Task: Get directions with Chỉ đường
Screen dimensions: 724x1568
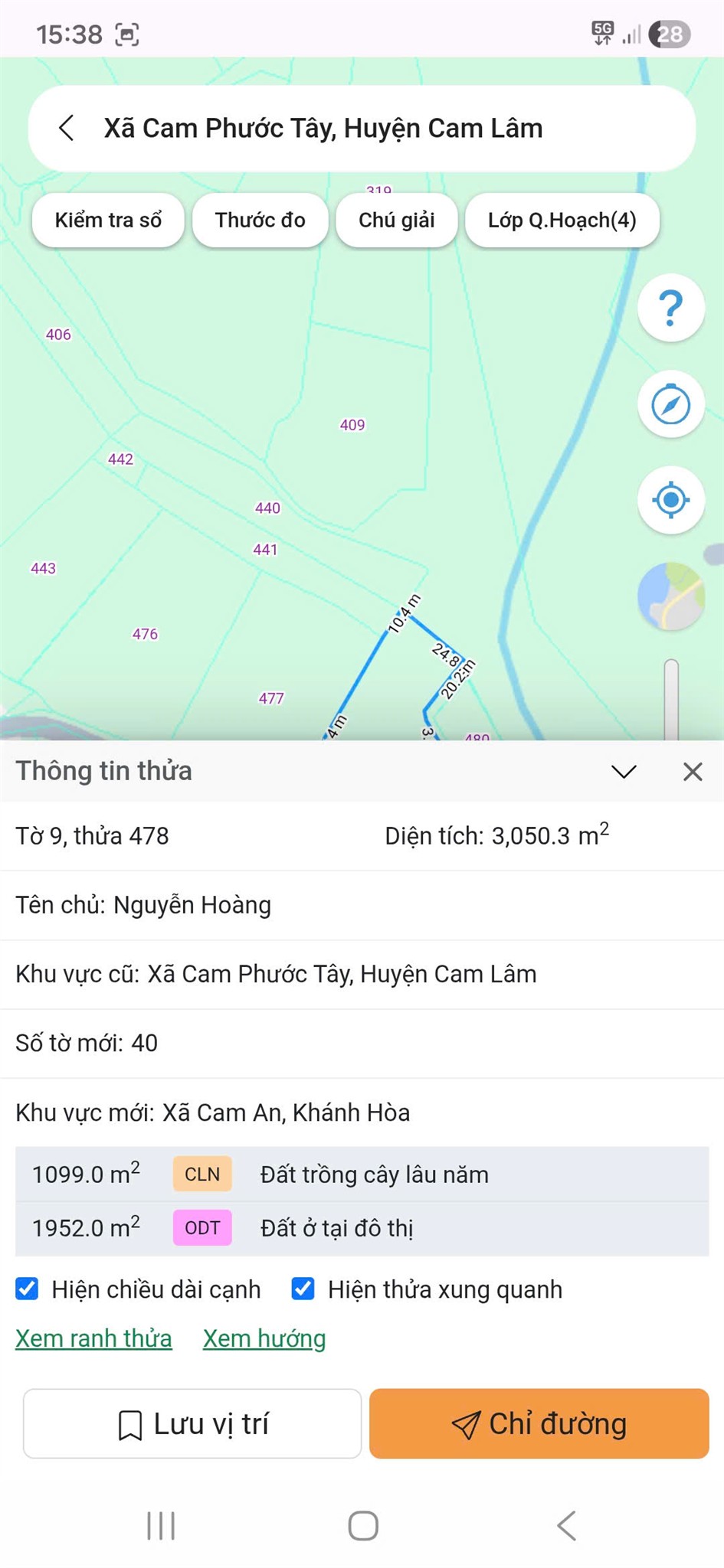Action: [x=539, y=1423]
